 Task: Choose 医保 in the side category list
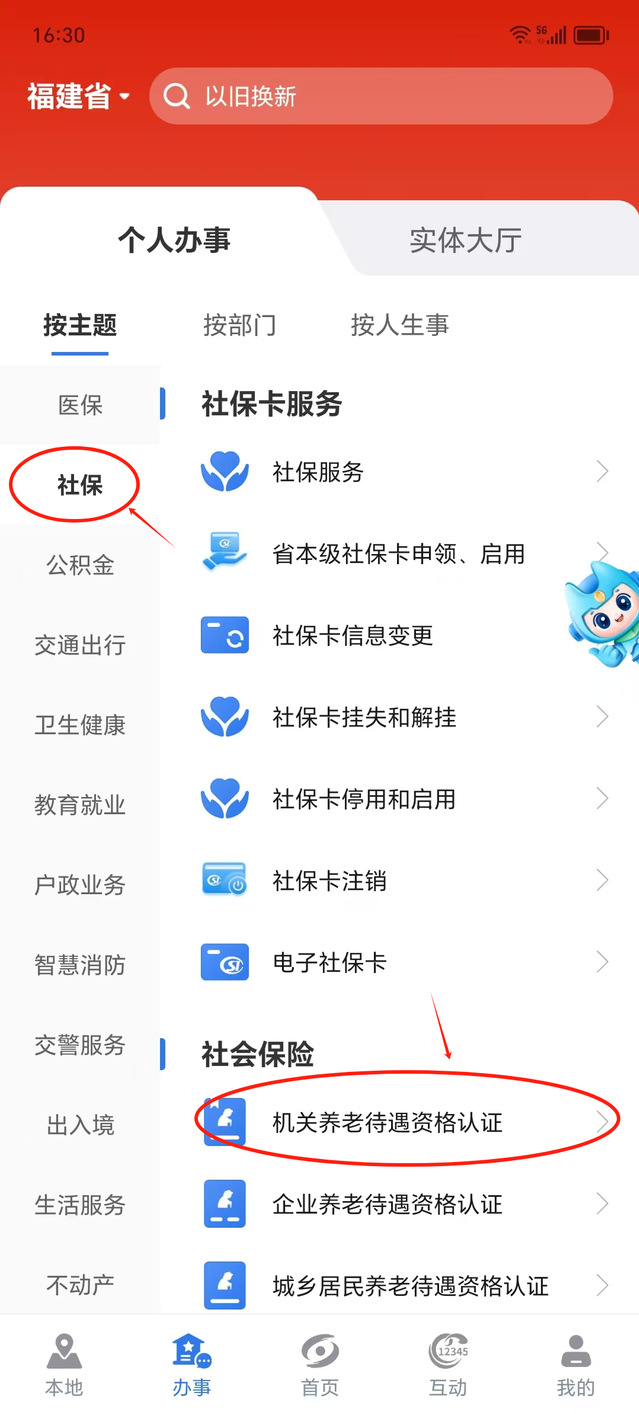(x=80, y=405)
